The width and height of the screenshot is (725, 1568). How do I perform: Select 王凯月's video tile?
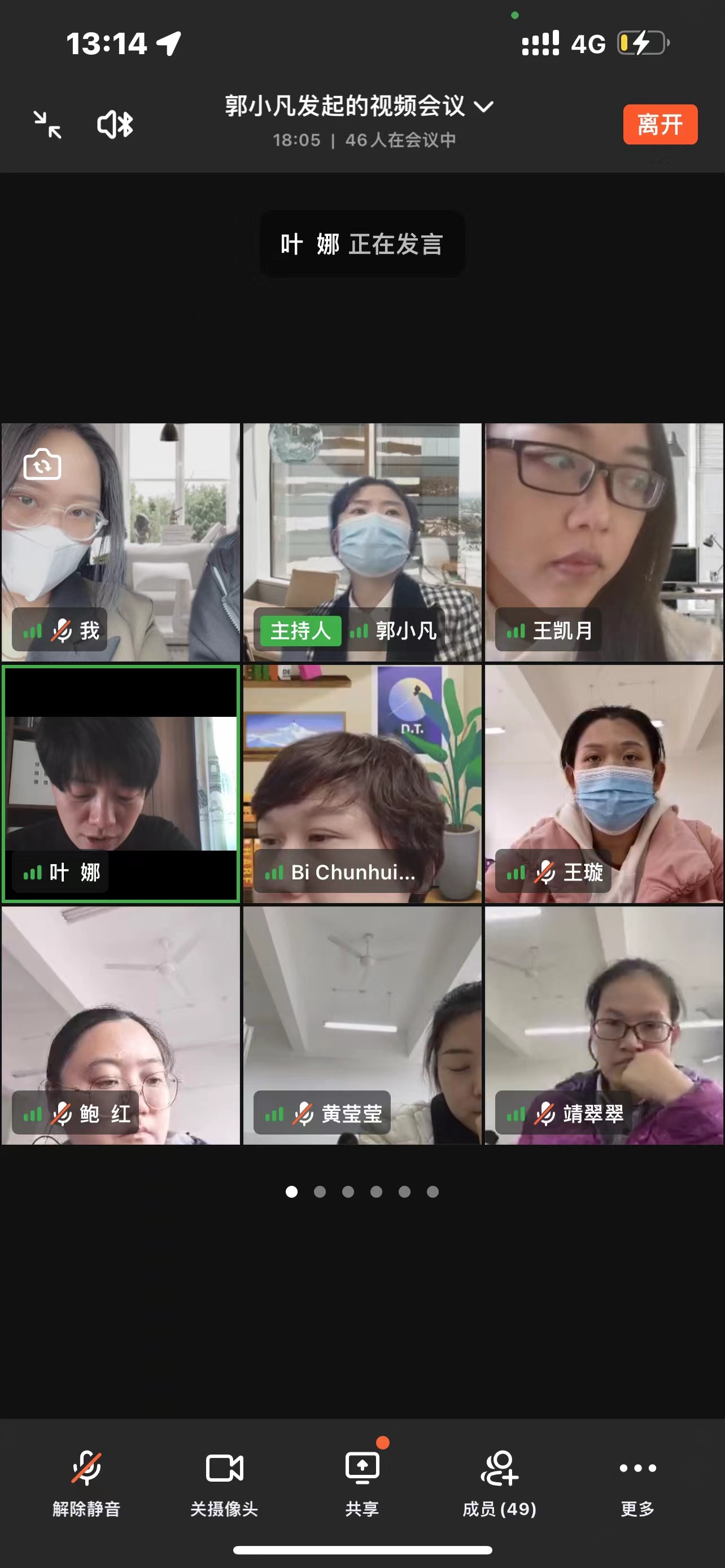point(603,542)
